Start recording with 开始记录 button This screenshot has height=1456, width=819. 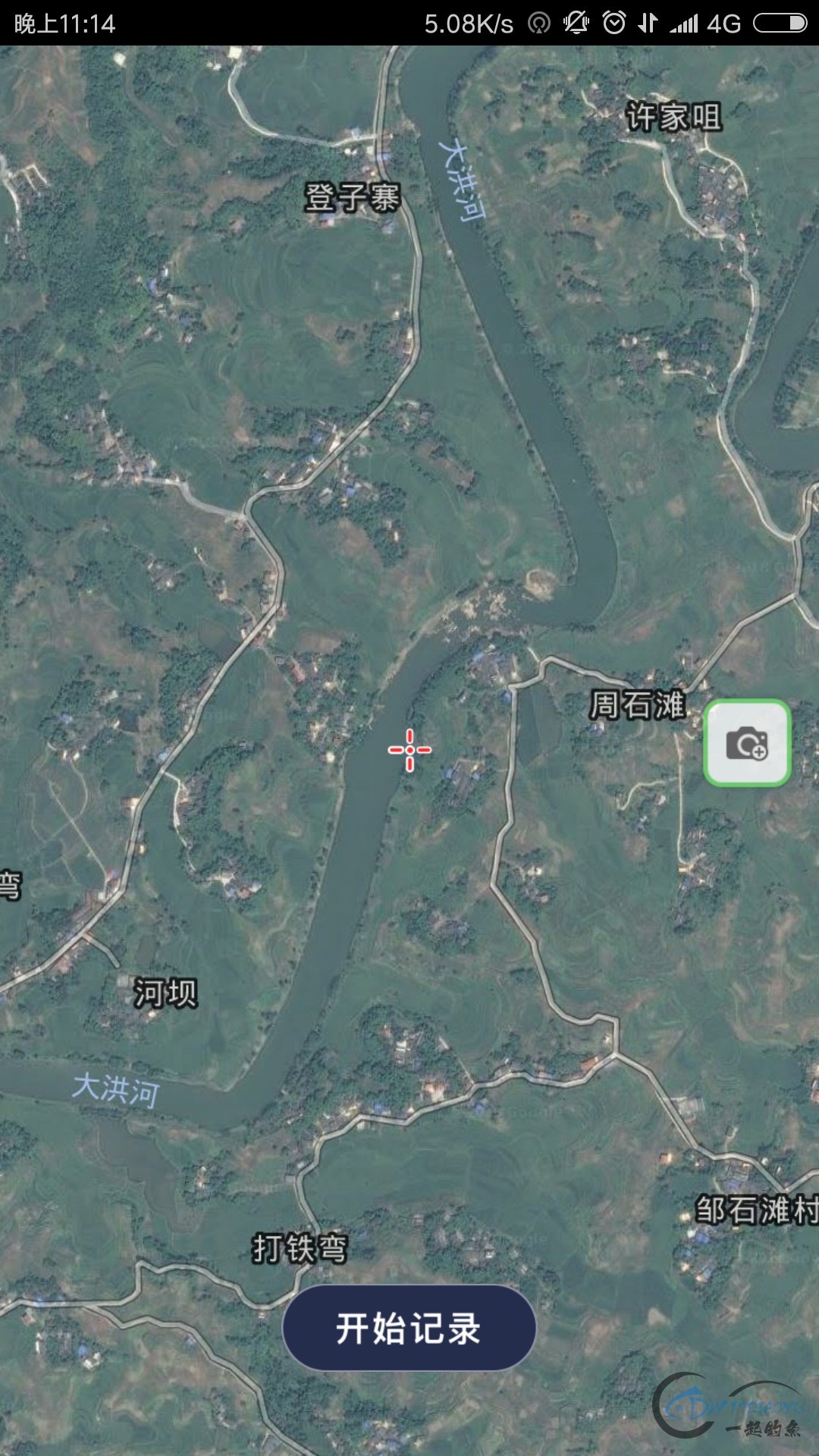tap(409, 1328)
